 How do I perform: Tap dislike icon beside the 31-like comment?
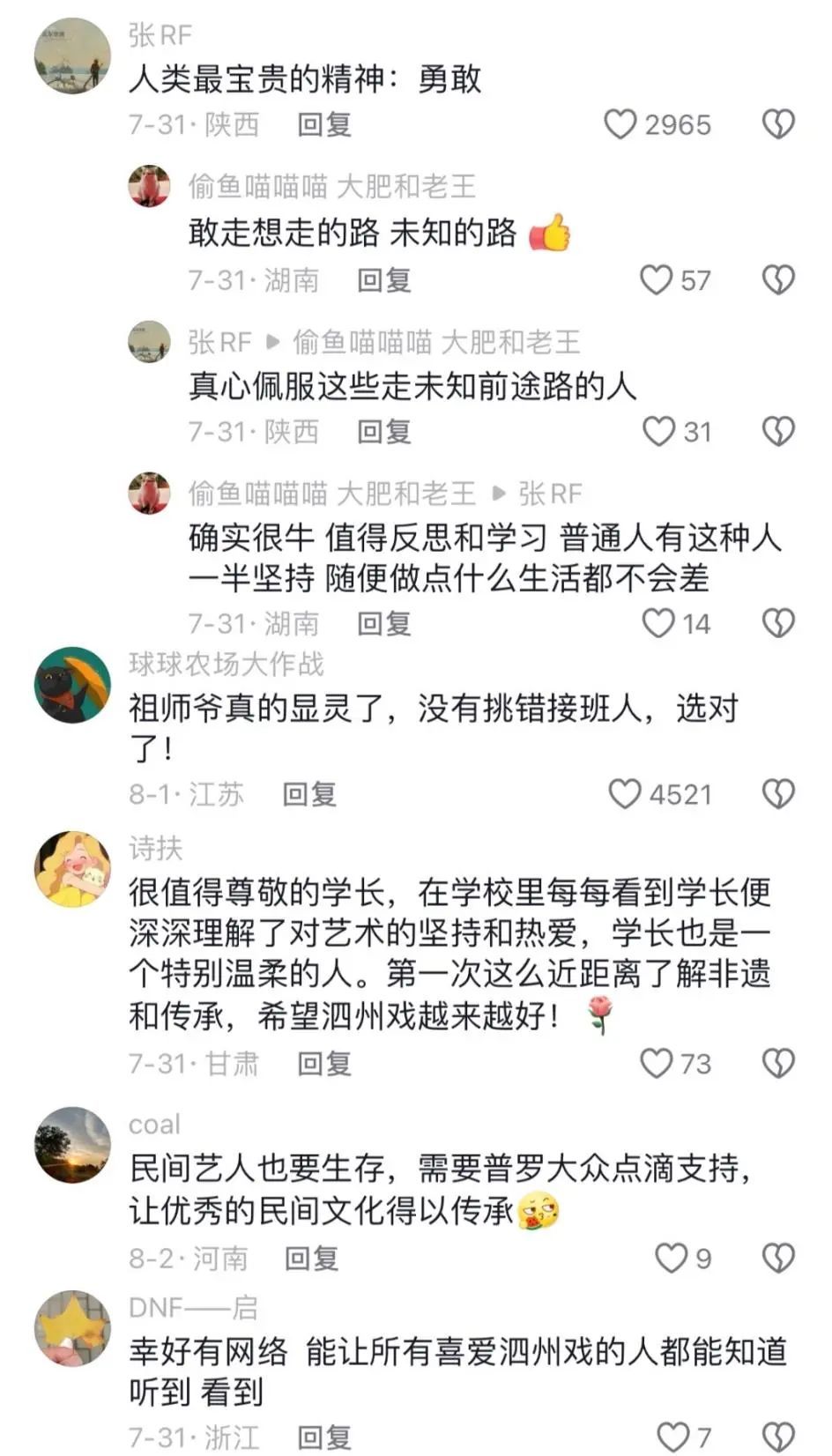tap(777, 432)
